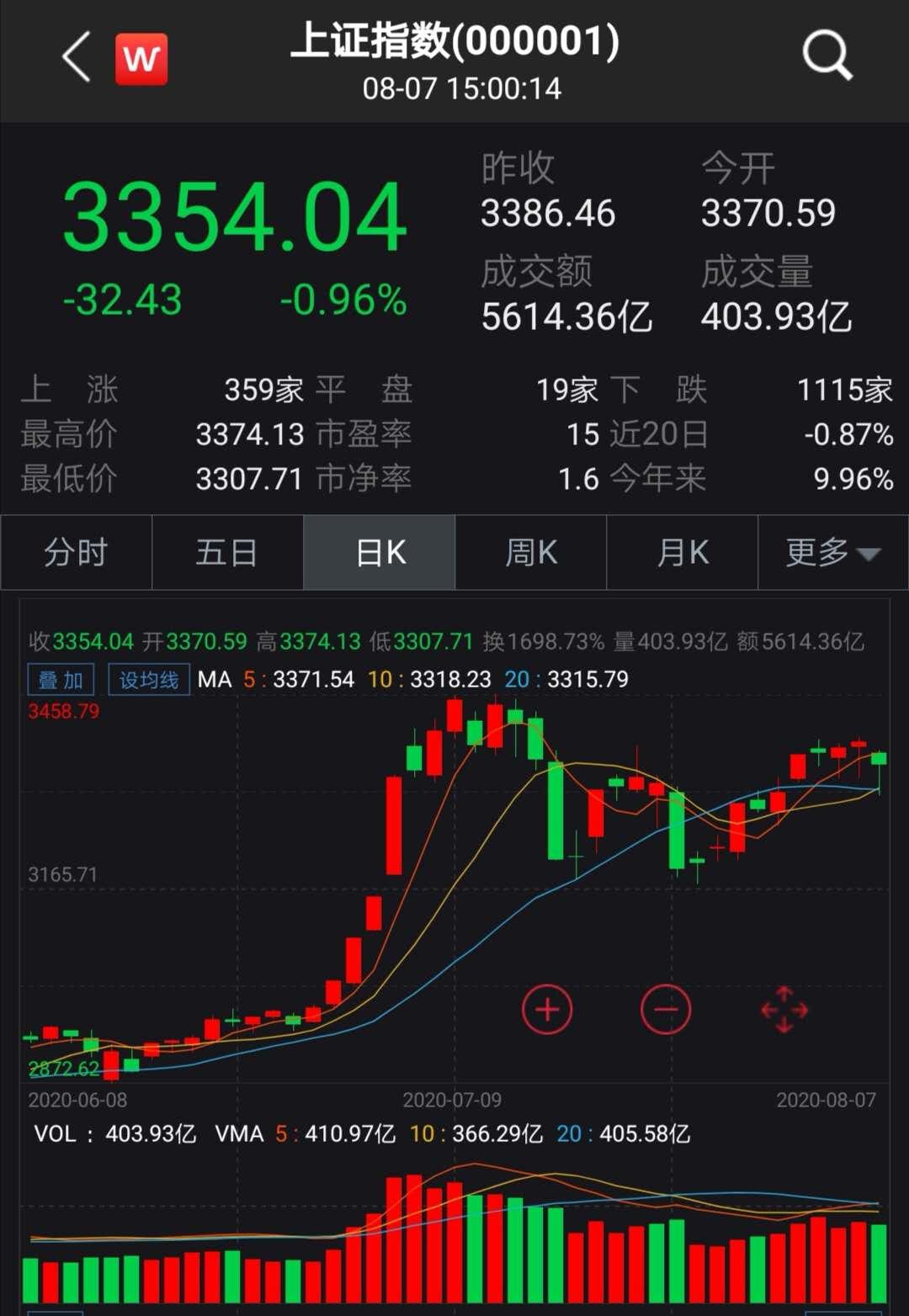The height and width of the screenshot is (1316, 909).
Task: Expand the 更多 dropdown
Action: (832, 553)
